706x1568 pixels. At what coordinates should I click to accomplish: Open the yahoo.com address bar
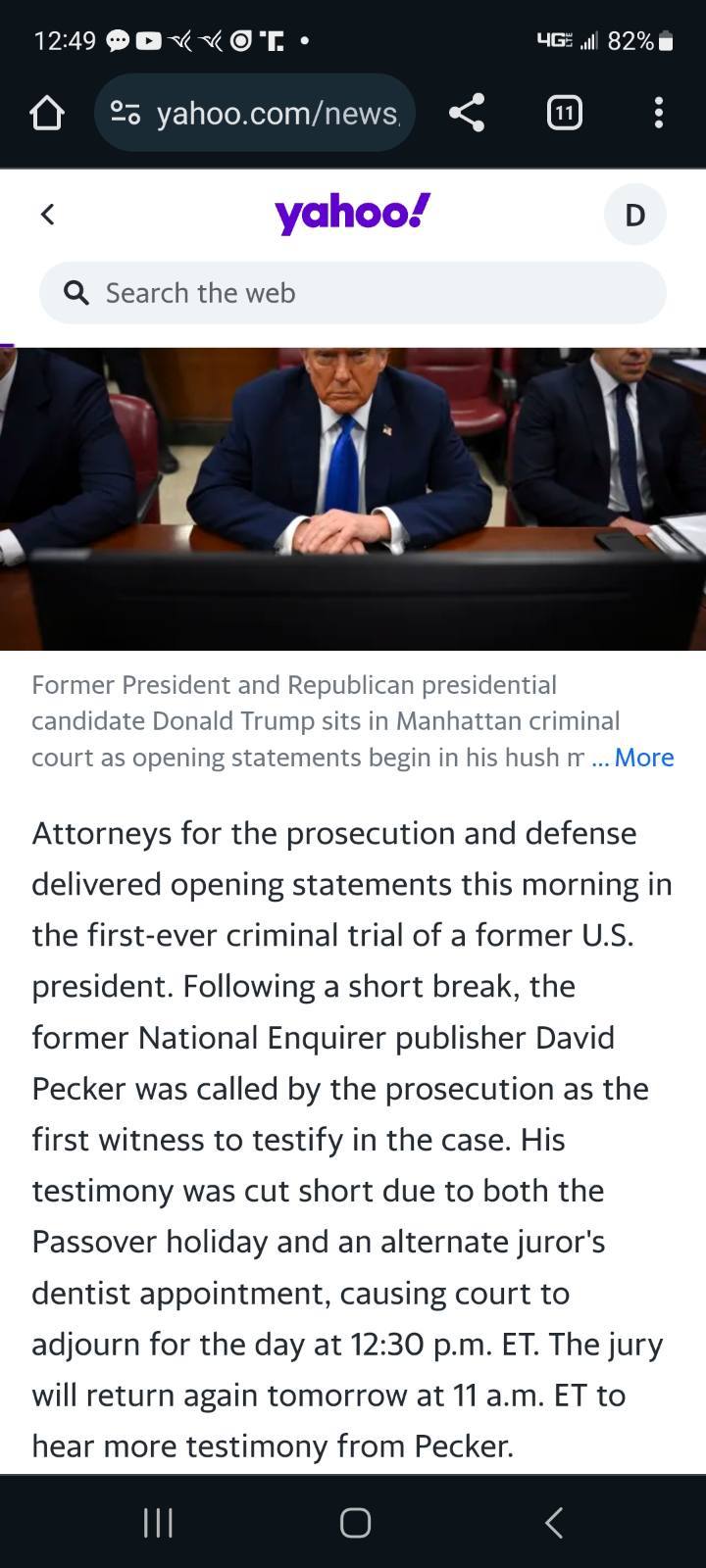click(x=255, y=113)
